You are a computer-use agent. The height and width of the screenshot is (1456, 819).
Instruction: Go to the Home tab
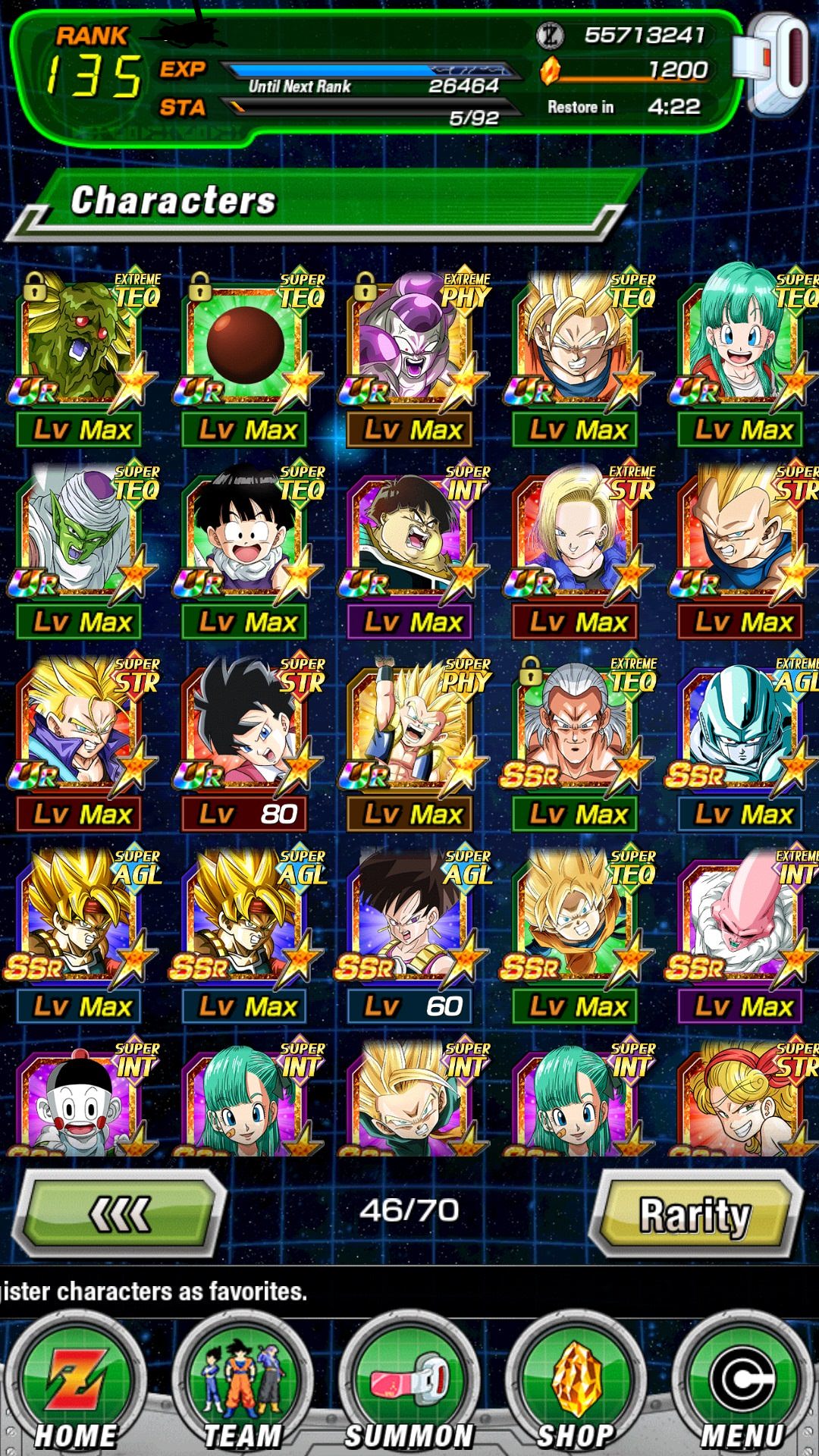click(76, 1388)
